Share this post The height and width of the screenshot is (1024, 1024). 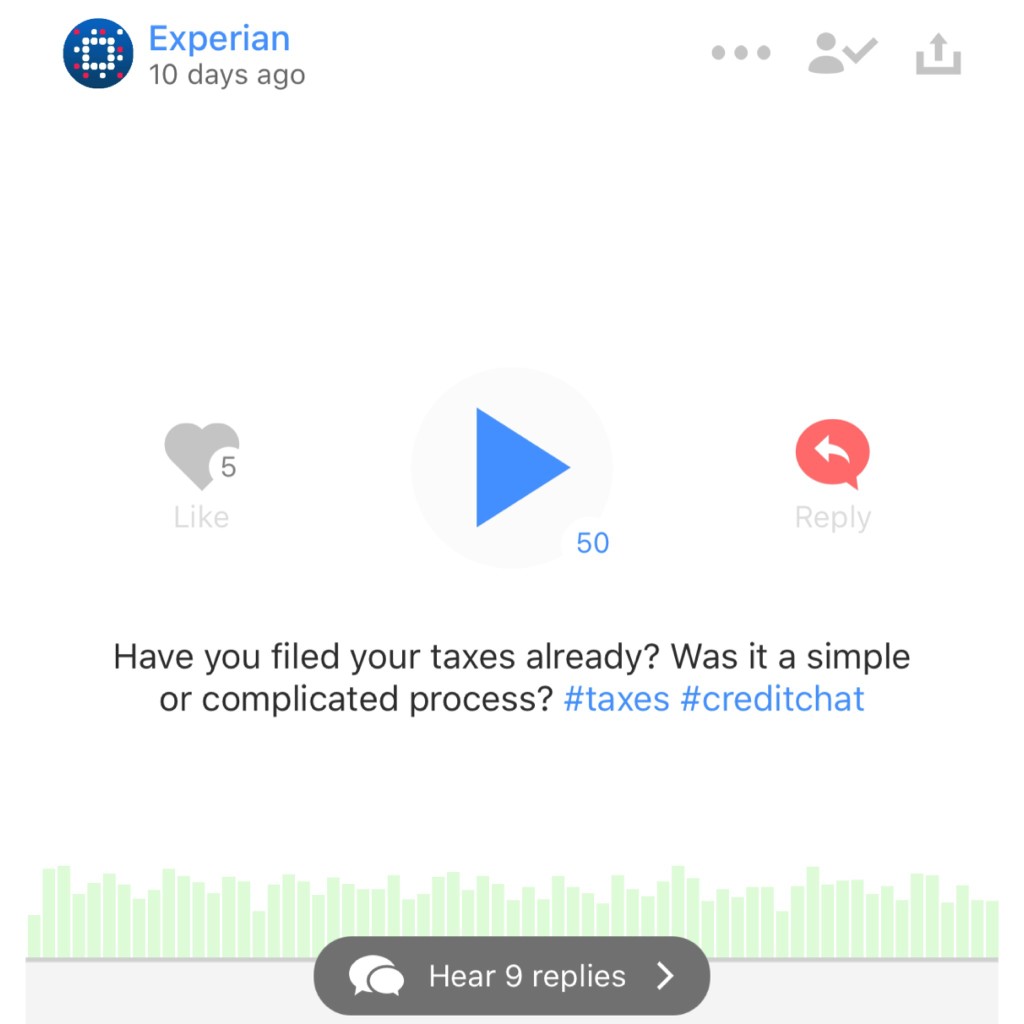pos(938,54)
